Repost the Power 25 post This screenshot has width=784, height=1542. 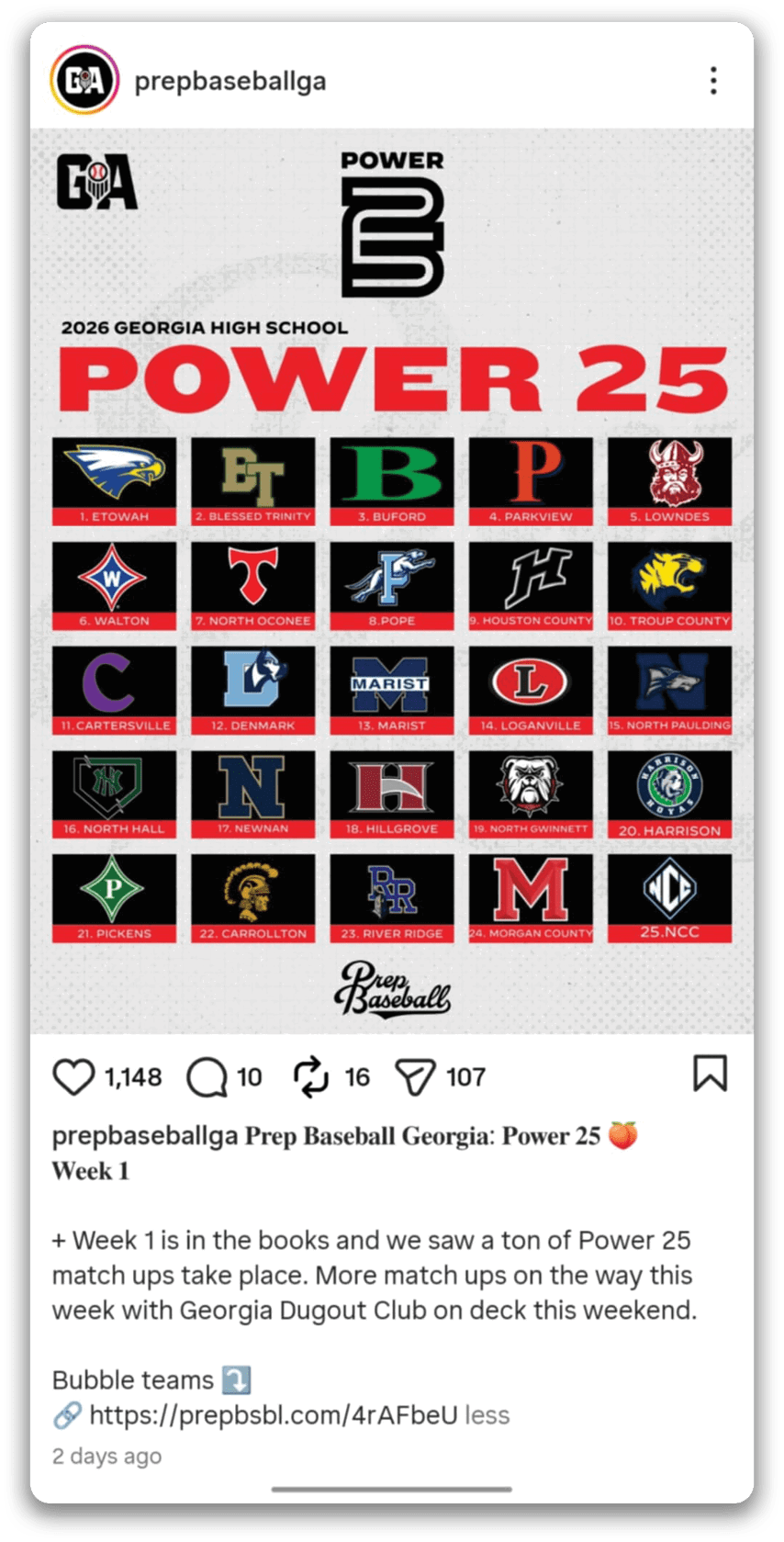[x=311, y=1077]
